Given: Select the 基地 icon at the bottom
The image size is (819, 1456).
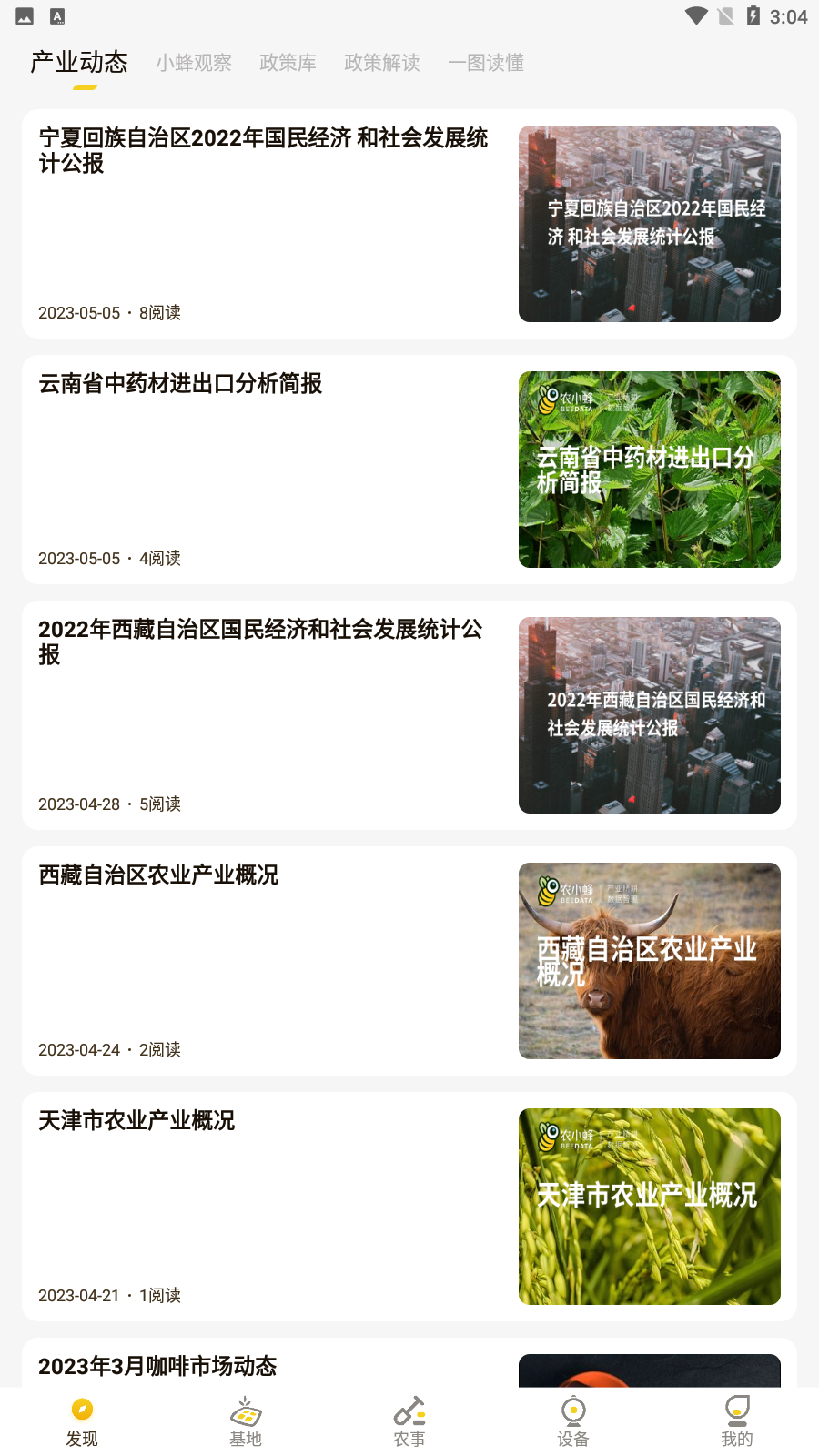Looking at the screenshot, I should pyautogui.click(x=246, y=1408).
